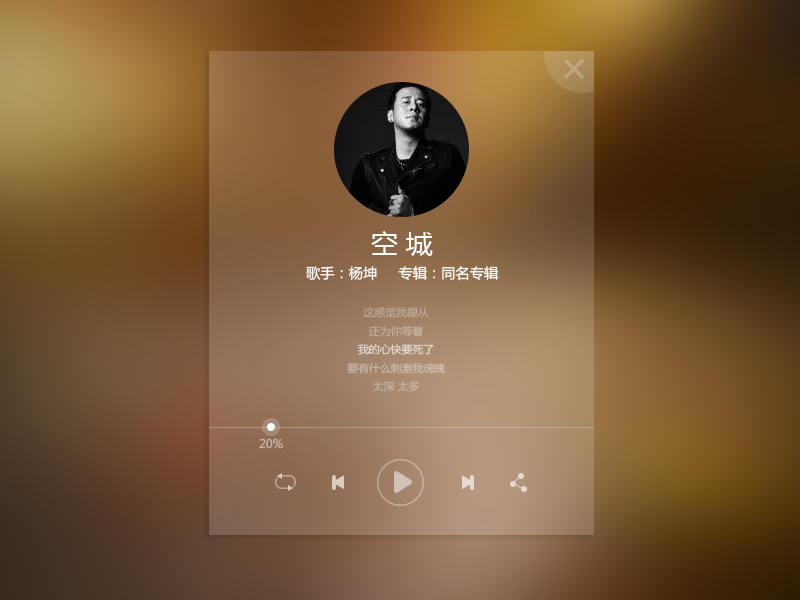
Task: Play the song 空城
Action: coord(401,482)
